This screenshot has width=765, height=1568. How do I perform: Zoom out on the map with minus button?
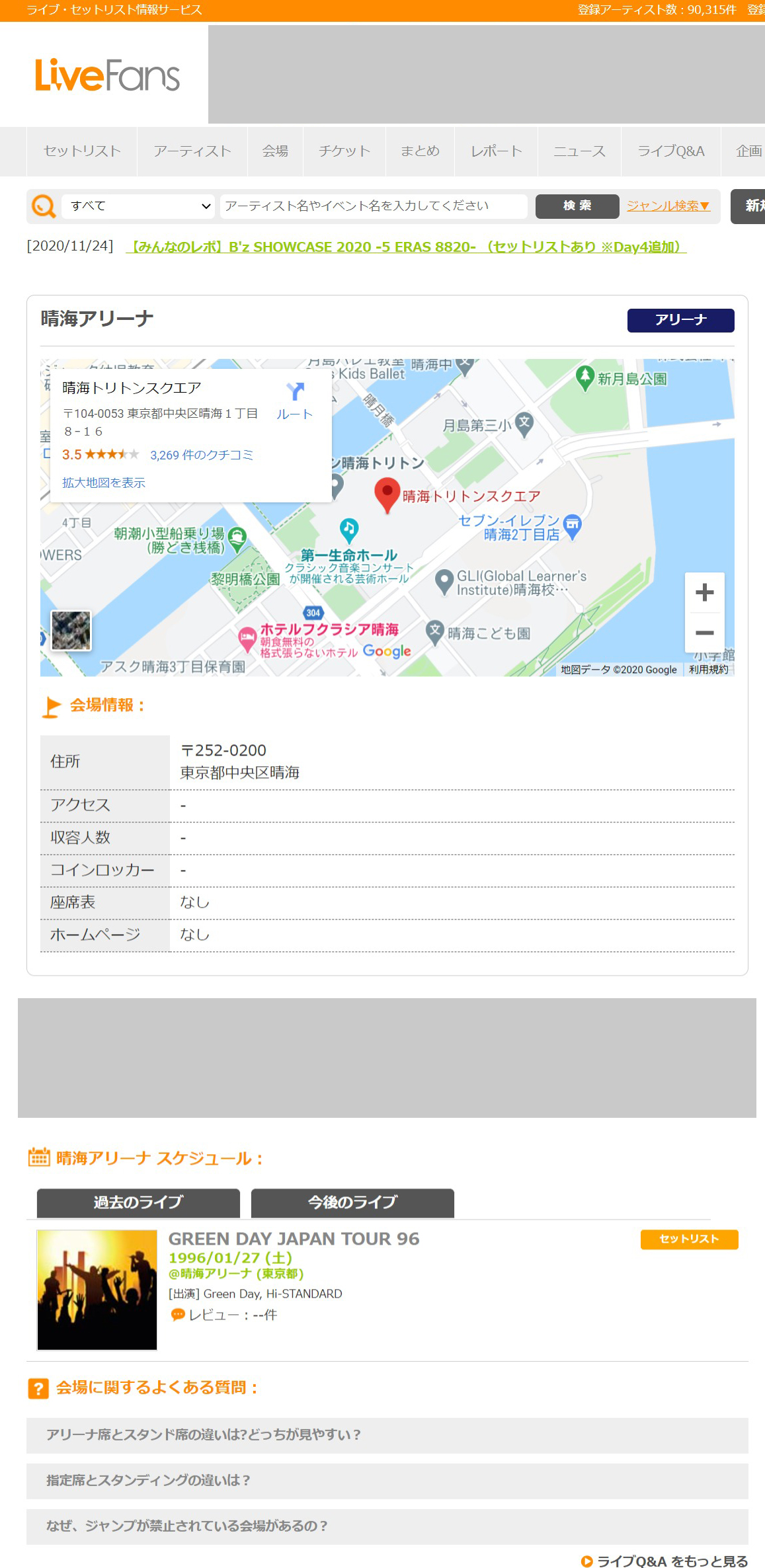(x=705, y=633)
